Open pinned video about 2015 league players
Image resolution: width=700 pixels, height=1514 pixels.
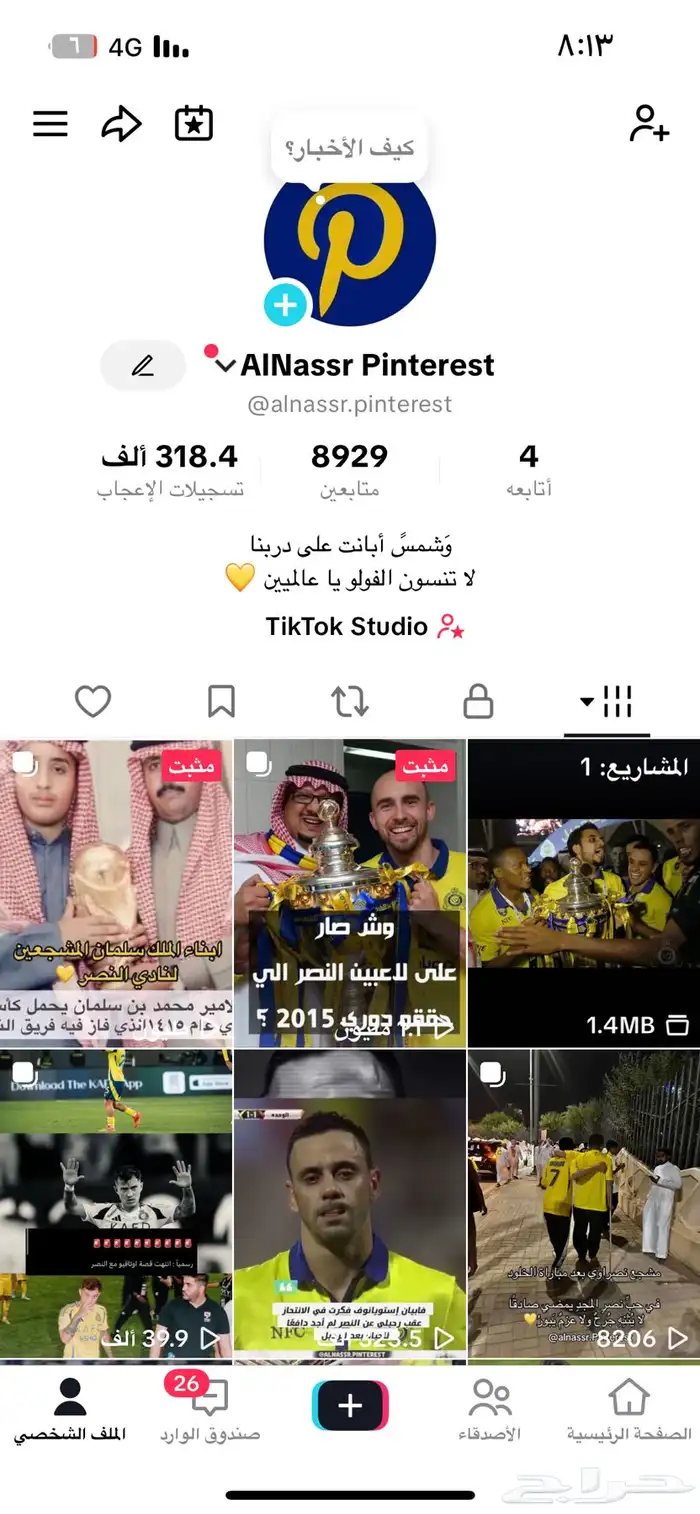[x=349, y=893]
